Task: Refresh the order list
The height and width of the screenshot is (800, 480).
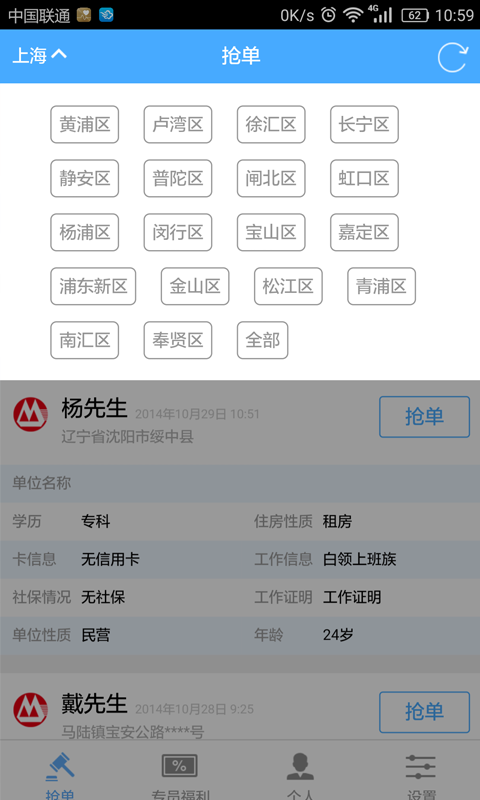Action: click(x=452, y=56)
